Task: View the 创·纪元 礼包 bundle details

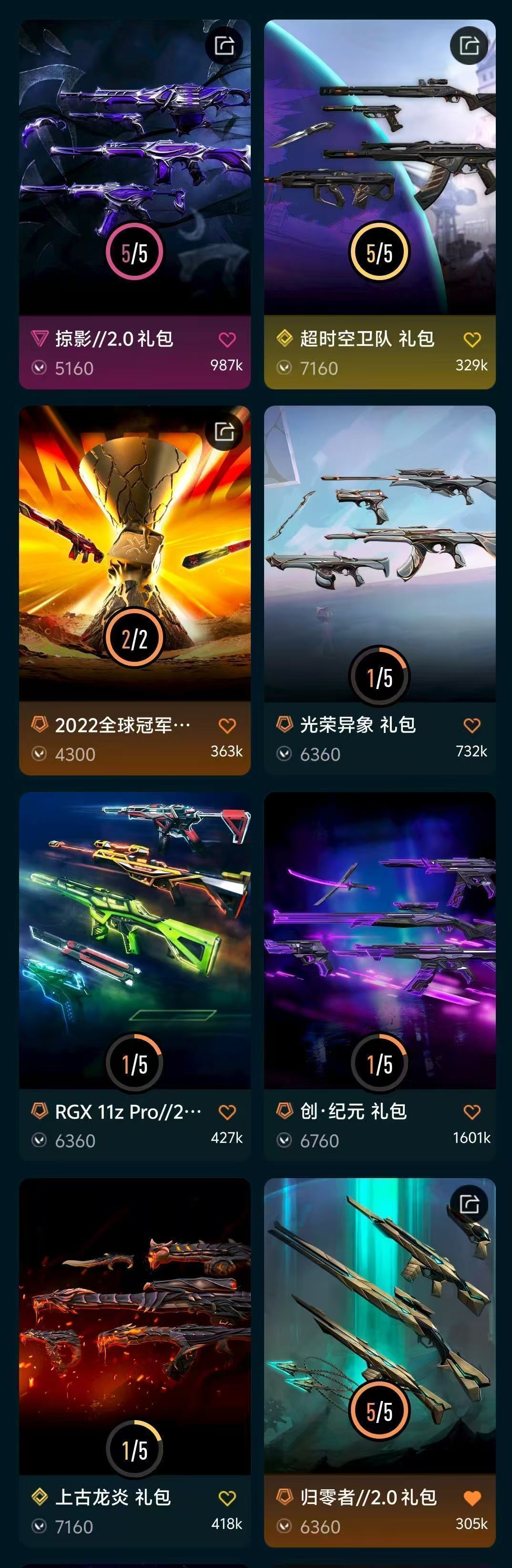Action: click(380, 976)
